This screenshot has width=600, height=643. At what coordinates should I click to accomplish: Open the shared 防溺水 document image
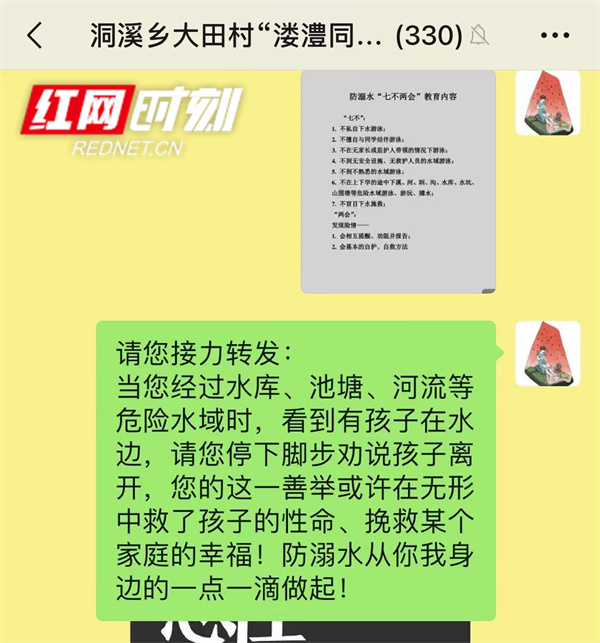pos(398,182)
